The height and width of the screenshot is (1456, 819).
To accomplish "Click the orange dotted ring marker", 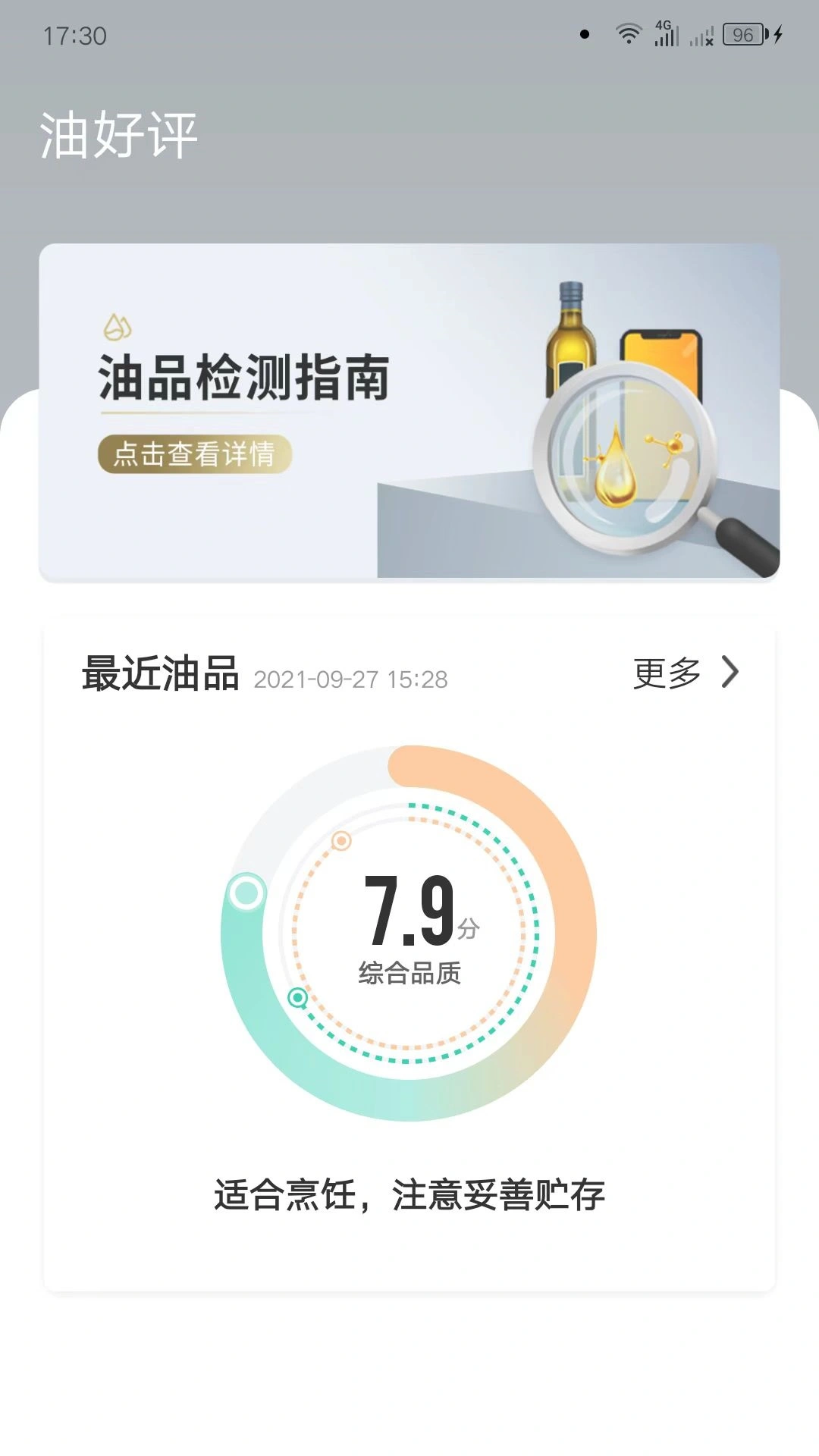I will (x=340, y=840).
